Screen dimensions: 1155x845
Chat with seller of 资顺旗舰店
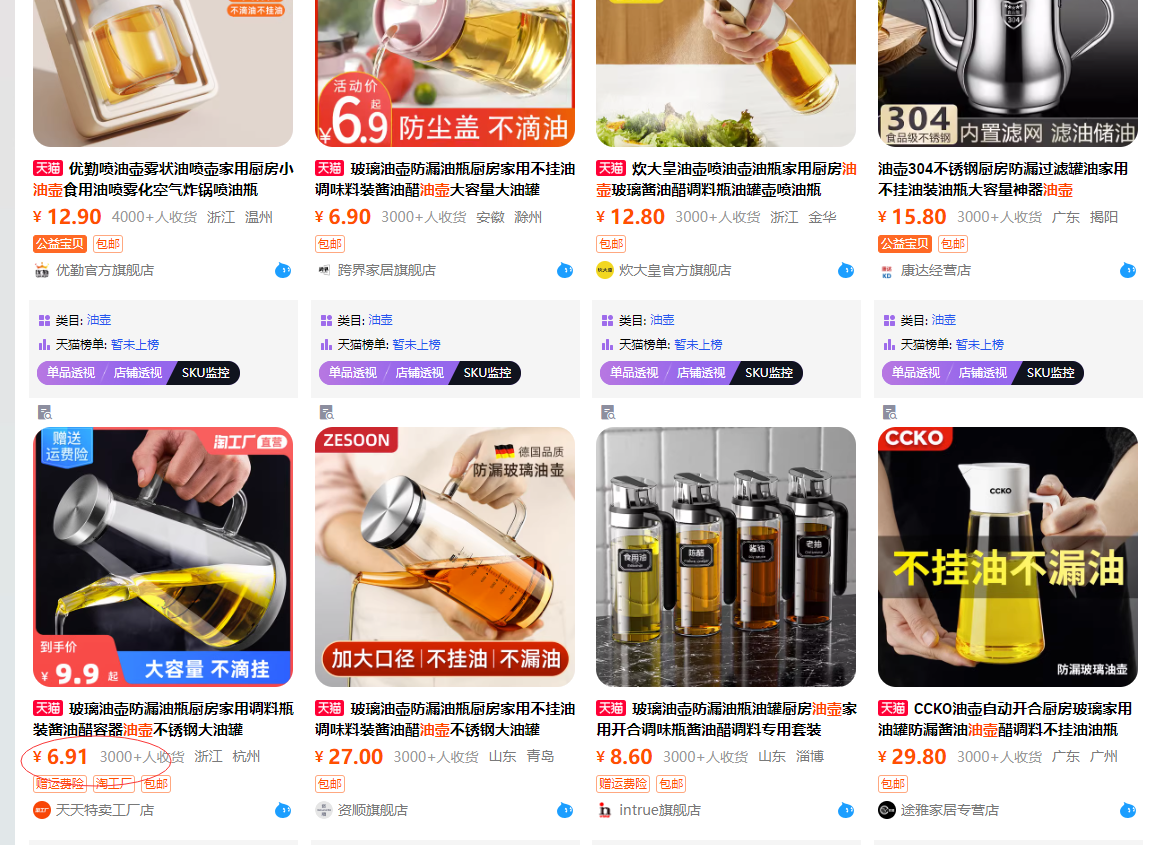[x=565, y=810]
